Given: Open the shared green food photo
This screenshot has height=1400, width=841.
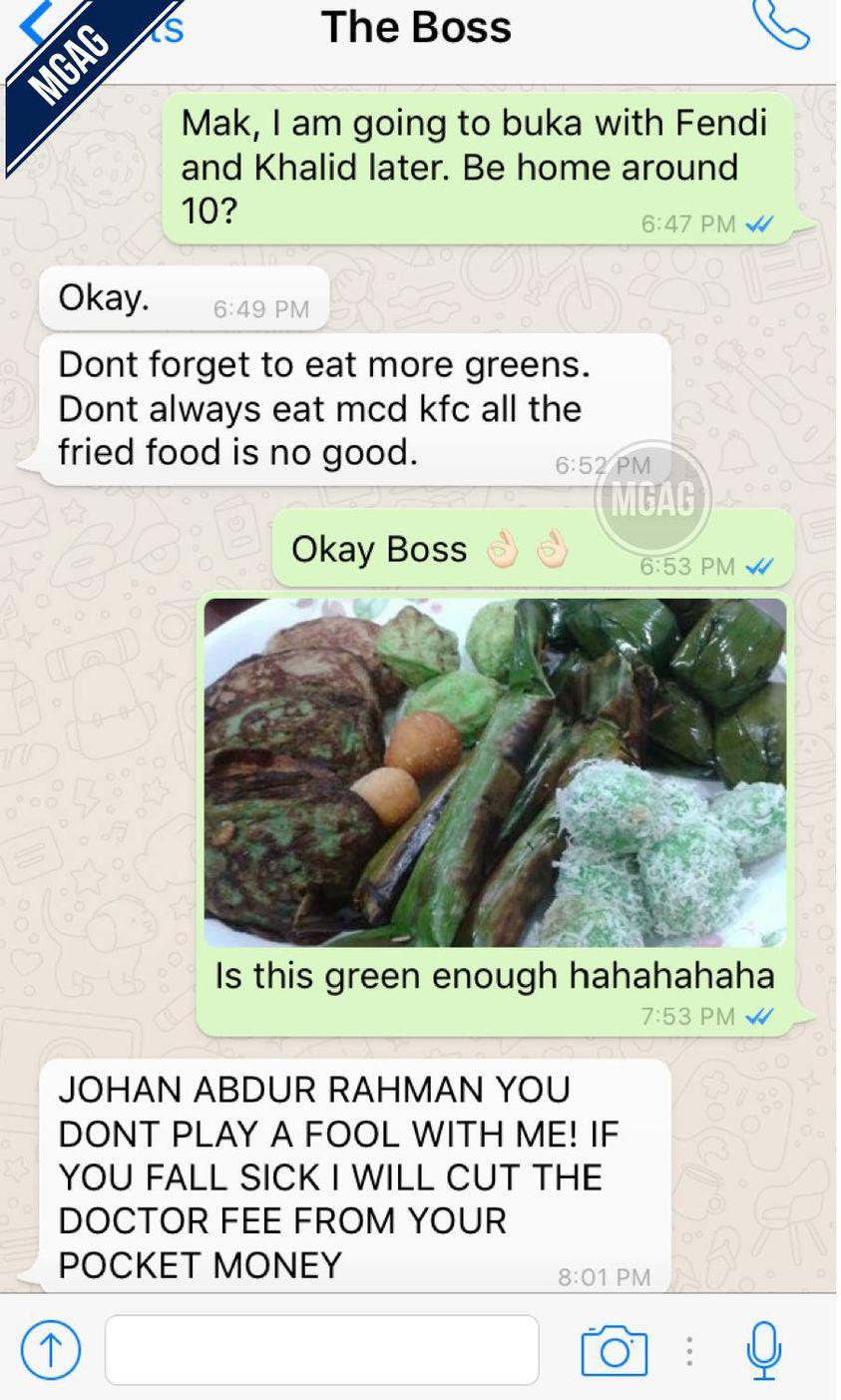Looking at the screenshot, I should (495, 771).
